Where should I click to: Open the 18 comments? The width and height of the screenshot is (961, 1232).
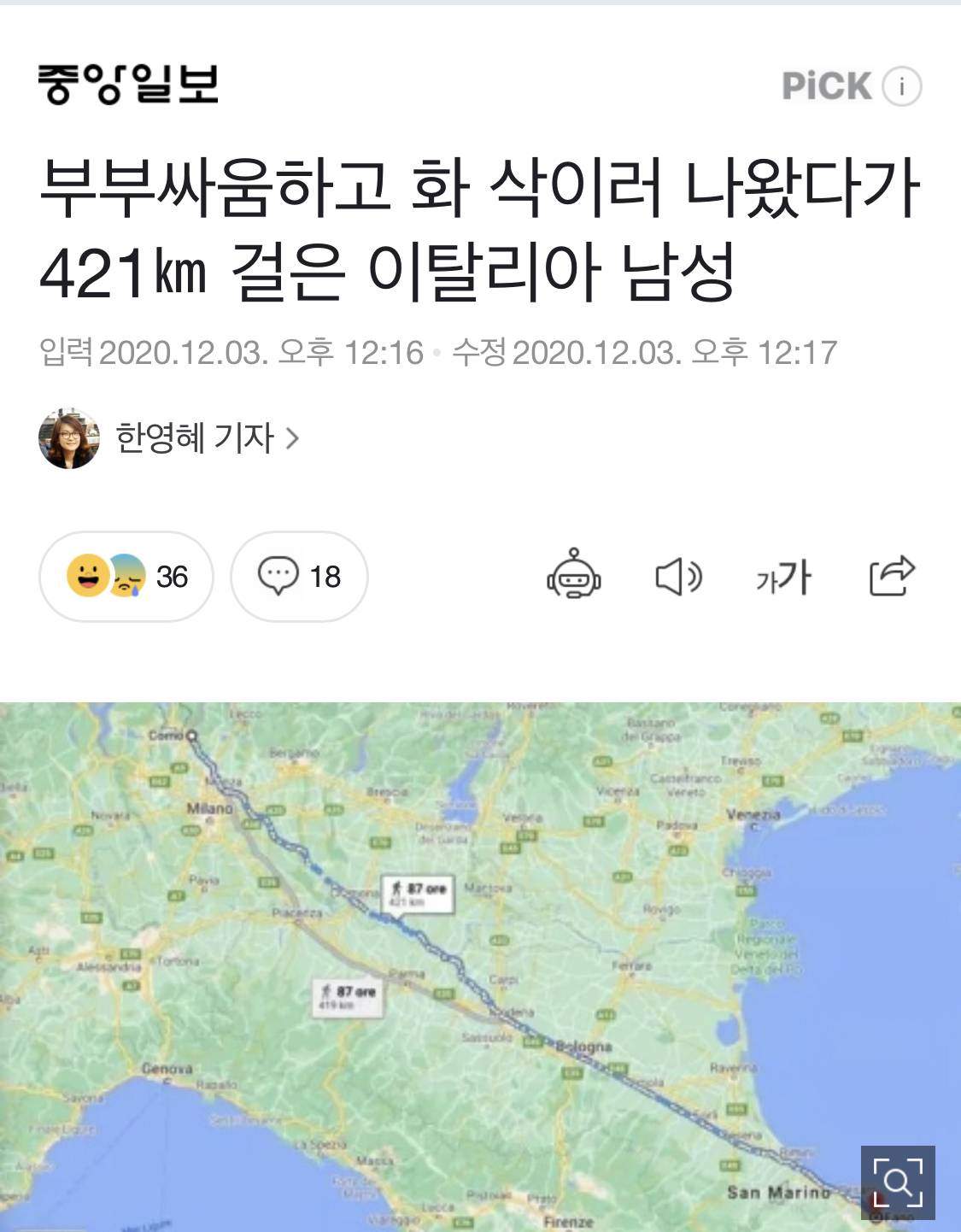click(x=299, y=577)
